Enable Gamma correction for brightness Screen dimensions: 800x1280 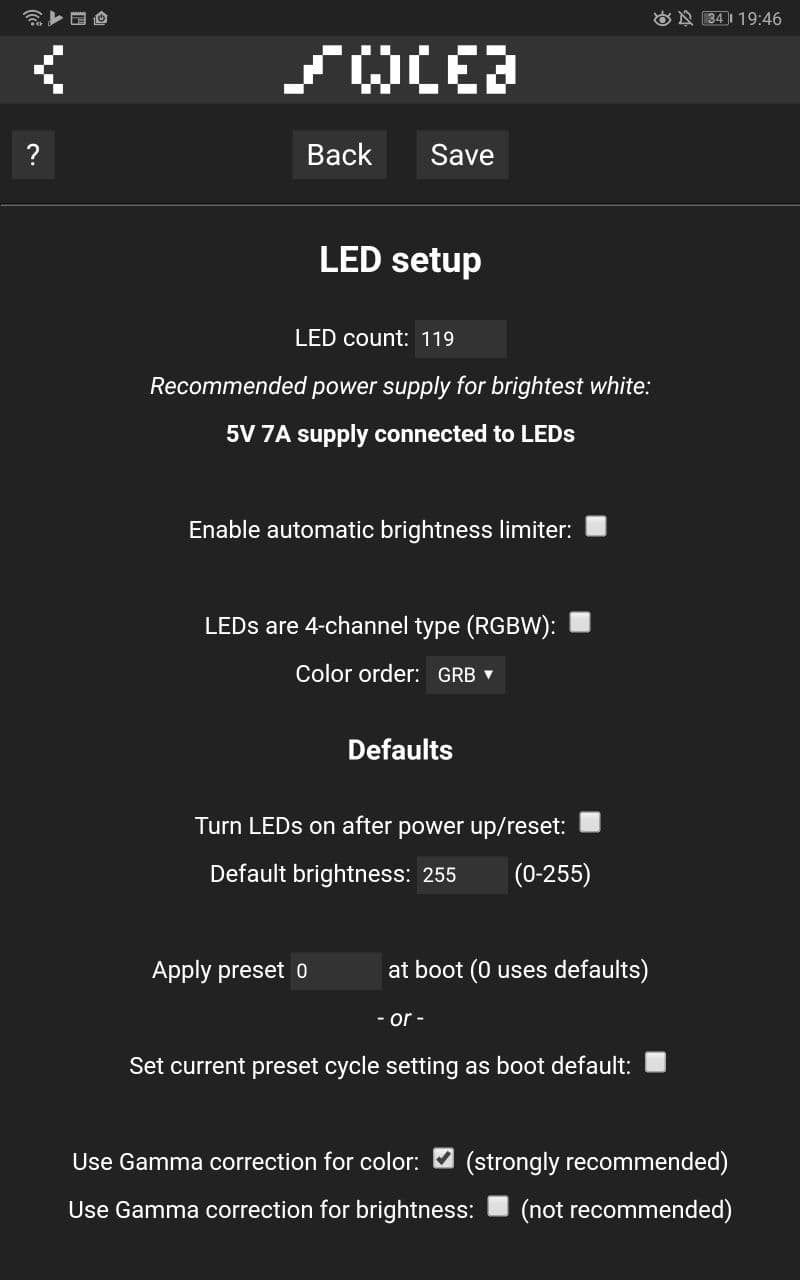click(x=498, y=1206)
